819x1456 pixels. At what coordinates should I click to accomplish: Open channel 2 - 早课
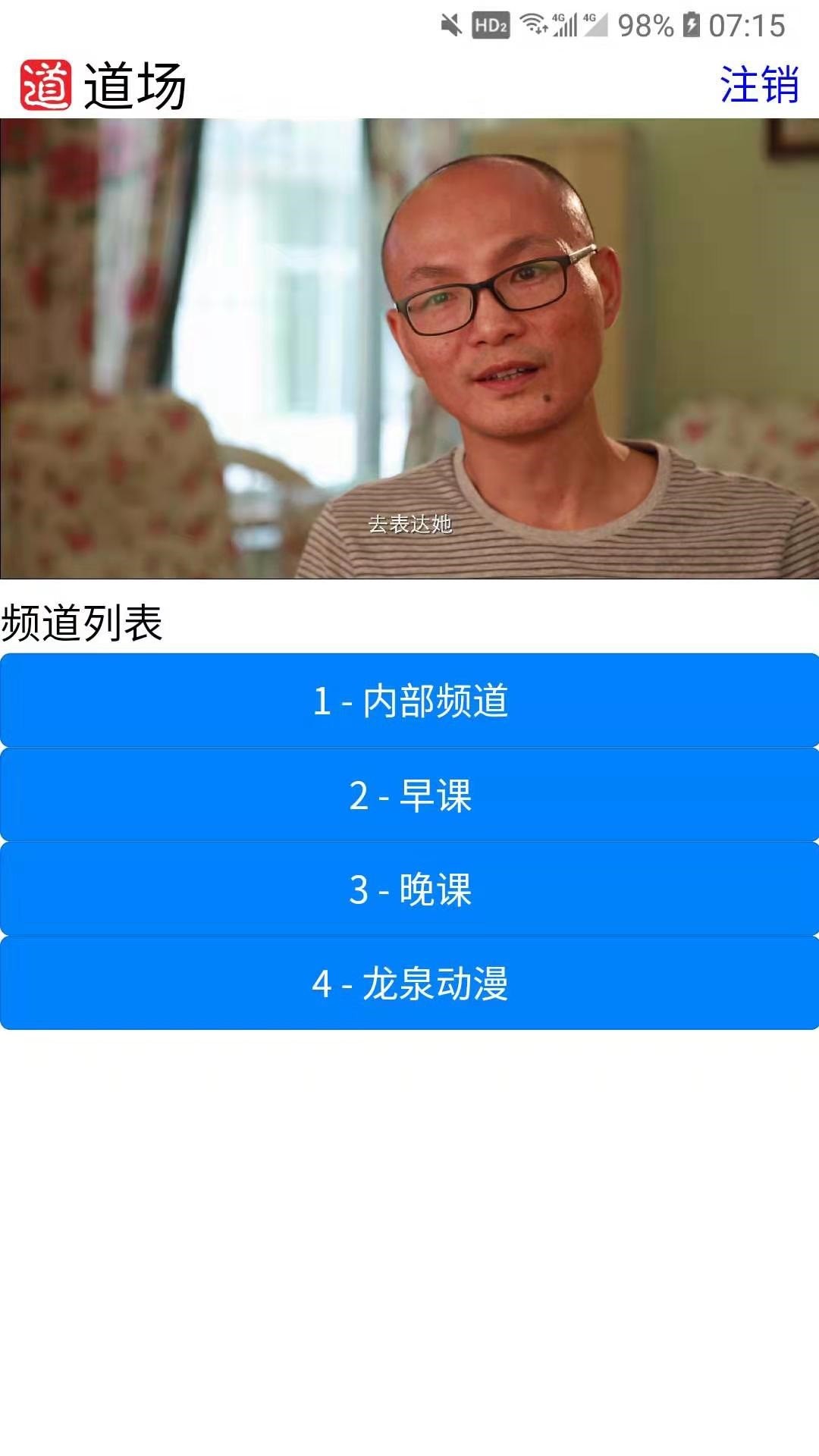click(x=409, y=795)
